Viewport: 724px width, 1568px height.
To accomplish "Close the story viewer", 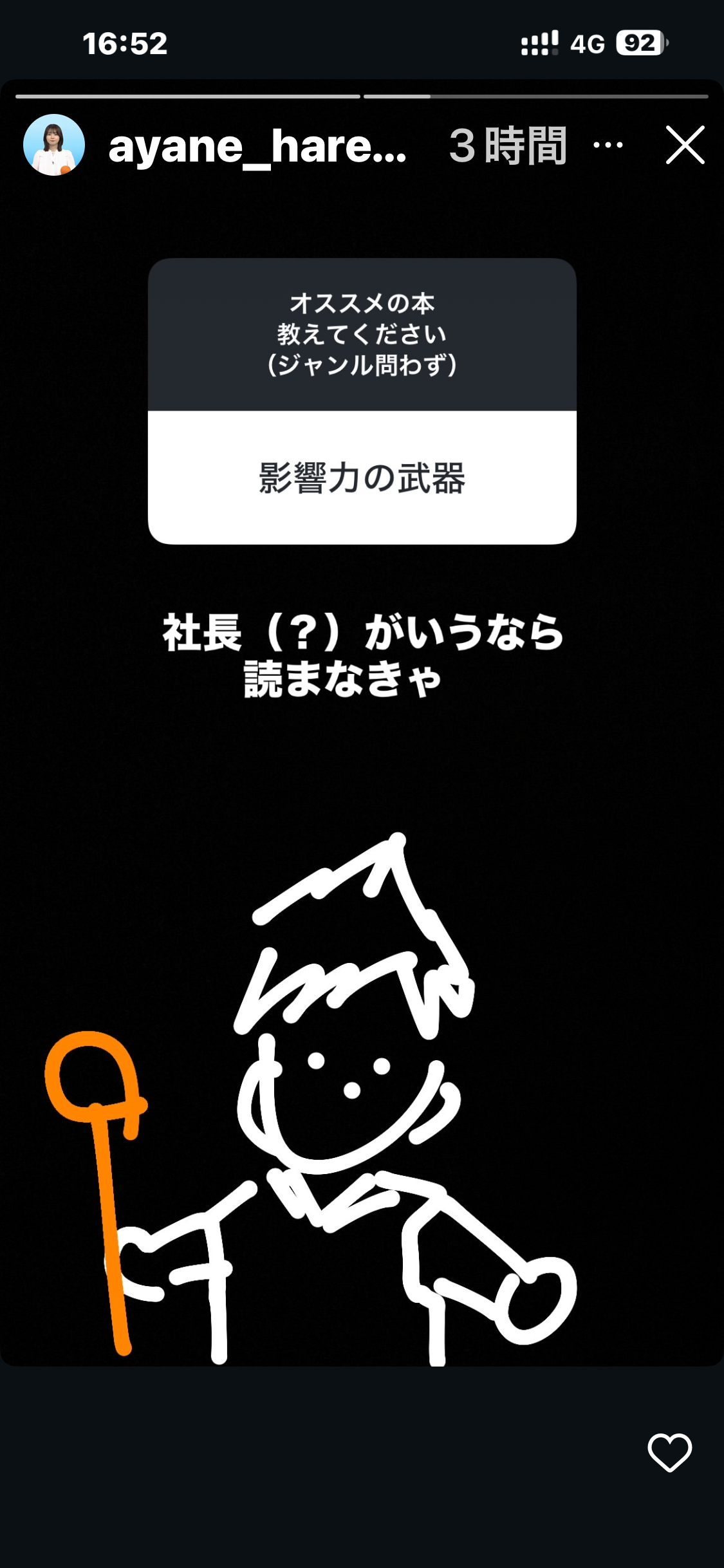I will [x=685, y=145].
